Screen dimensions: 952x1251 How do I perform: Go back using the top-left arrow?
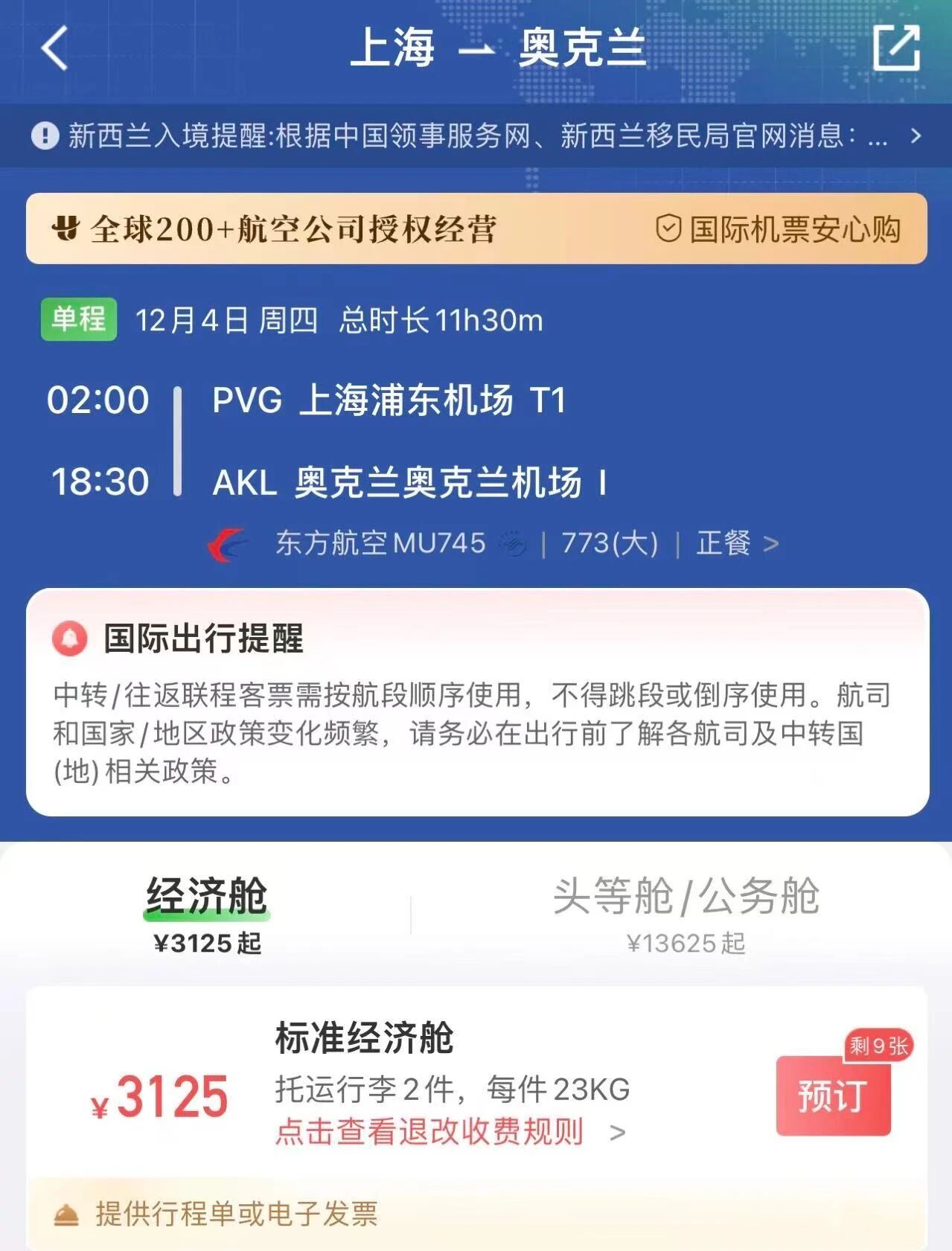pos(54,48)
